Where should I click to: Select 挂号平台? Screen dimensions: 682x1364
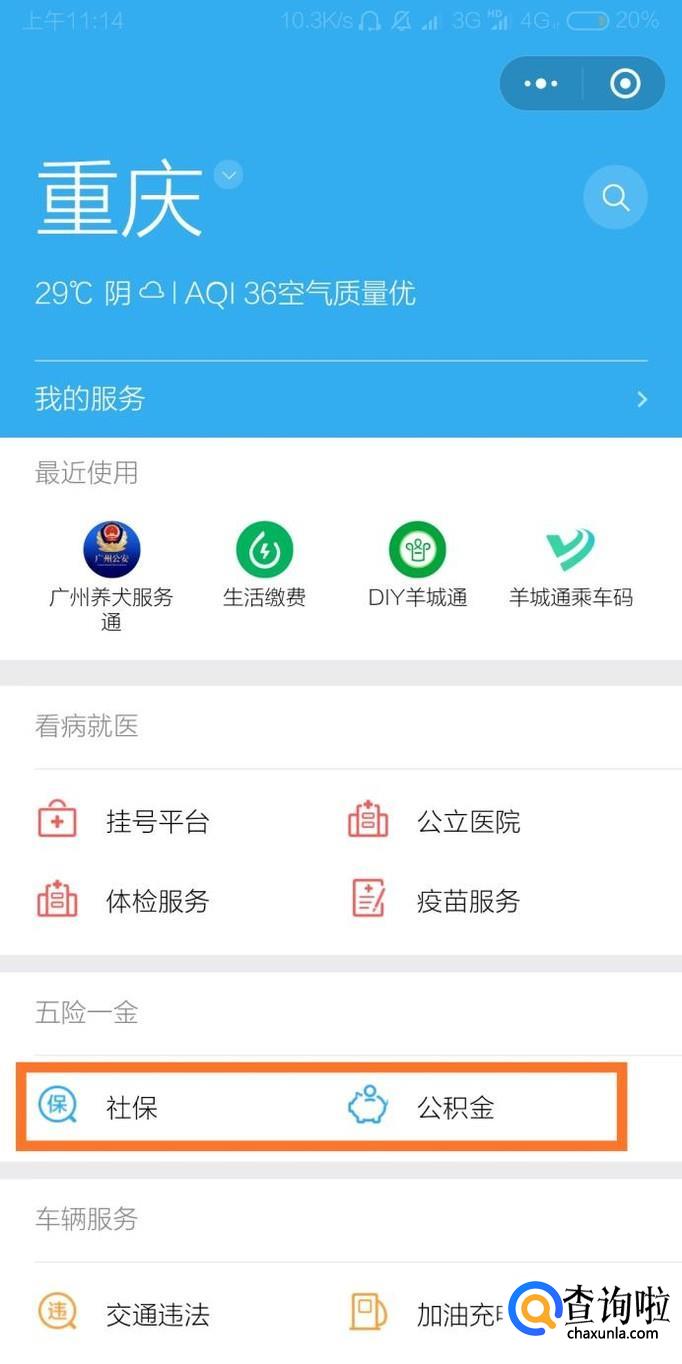(x=125, y=822)
